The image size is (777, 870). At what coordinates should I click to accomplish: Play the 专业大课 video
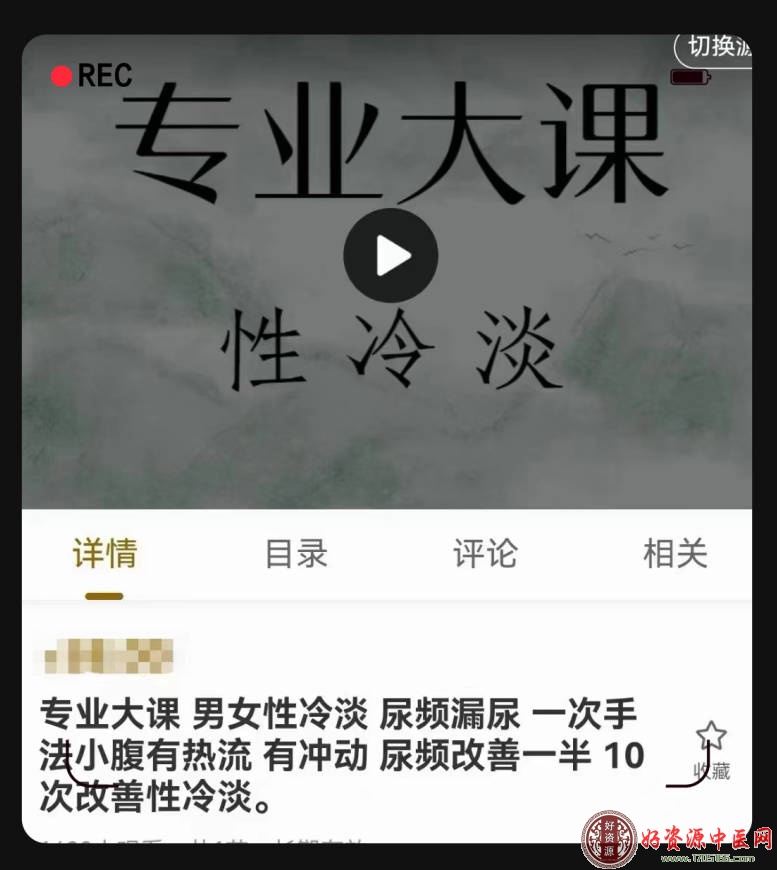(x=390, y=256)
